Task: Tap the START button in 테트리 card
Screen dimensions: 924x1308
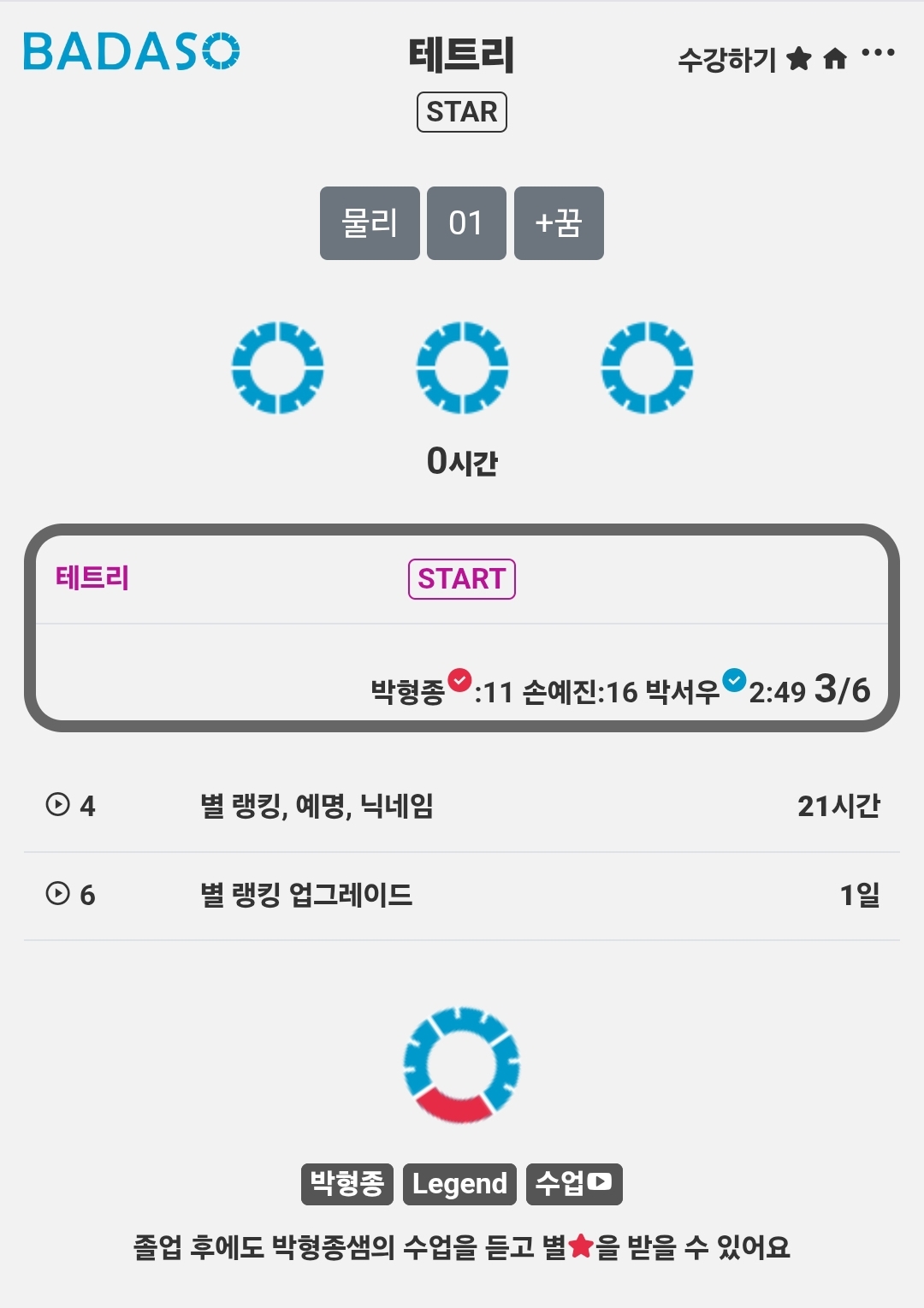Action: point(462,579)
